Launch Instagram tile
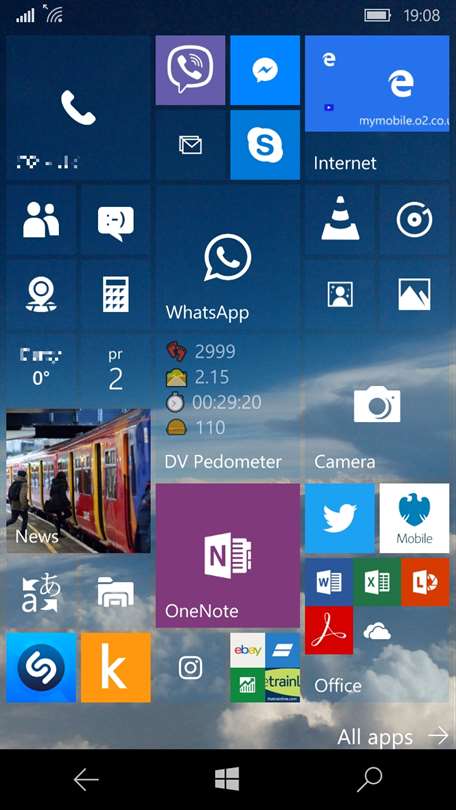 tap(190, 668)
